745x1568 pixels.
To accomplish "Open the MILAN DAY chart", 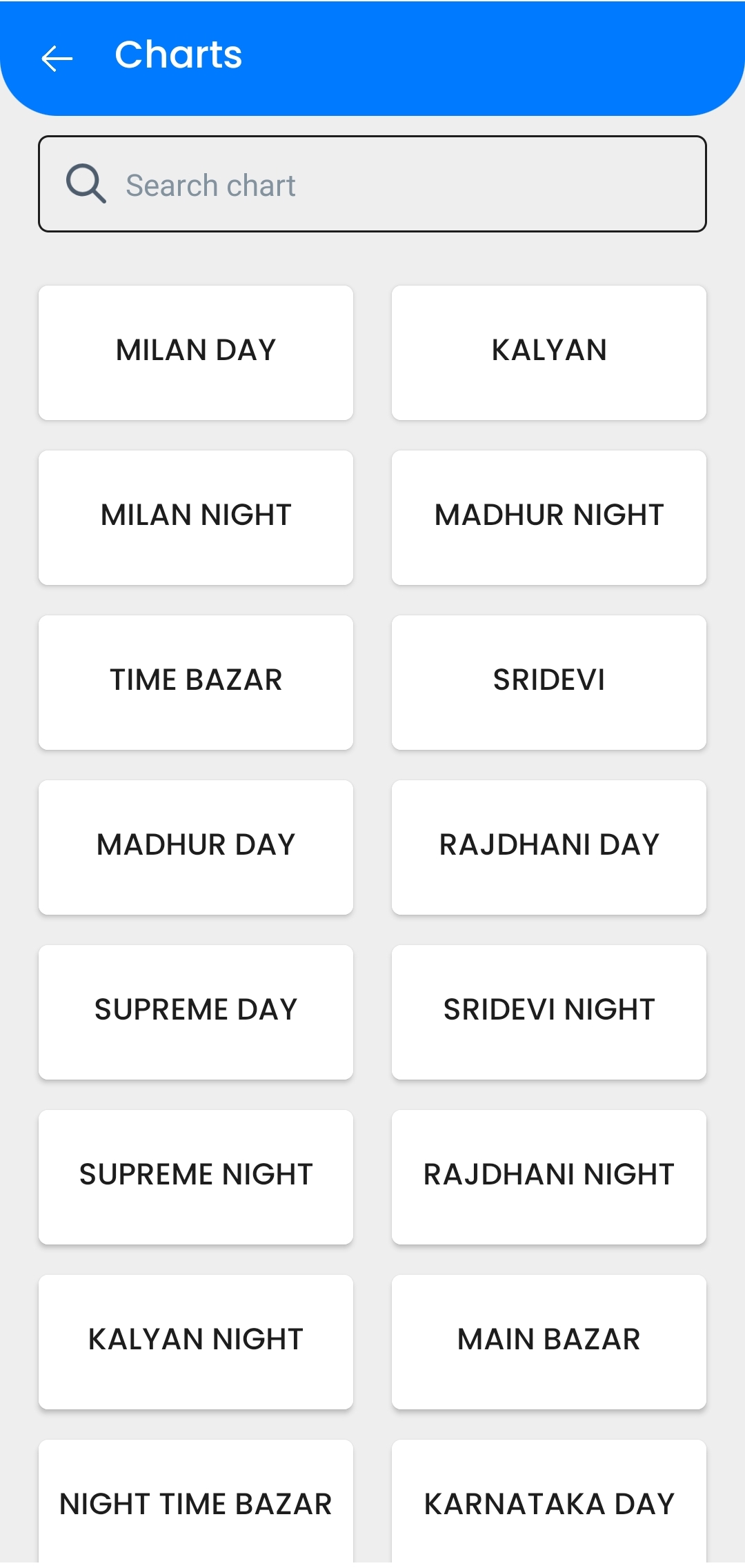I will [196, 353].
